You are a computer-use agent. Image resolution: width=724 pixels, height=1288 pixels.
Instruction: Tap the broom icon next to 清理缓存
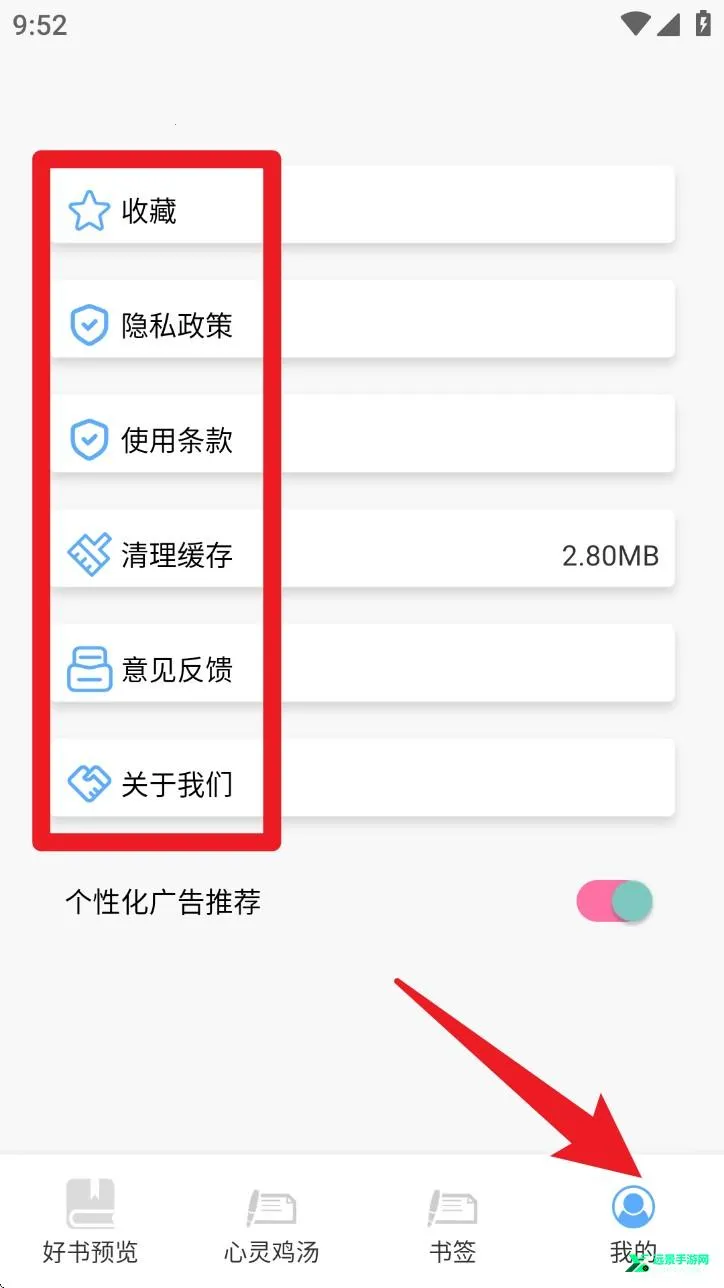(89, 554)
